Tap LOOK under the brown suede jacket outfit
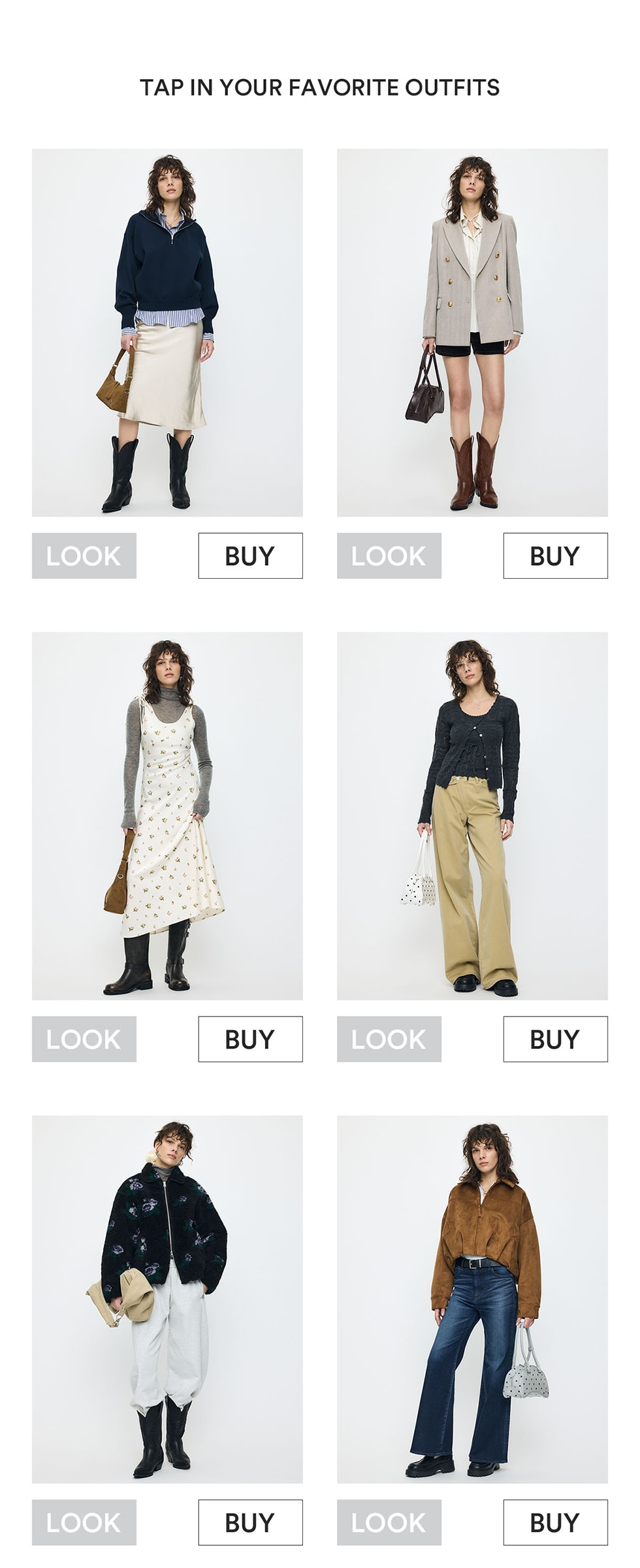640x1568 pixels. 389,1522
